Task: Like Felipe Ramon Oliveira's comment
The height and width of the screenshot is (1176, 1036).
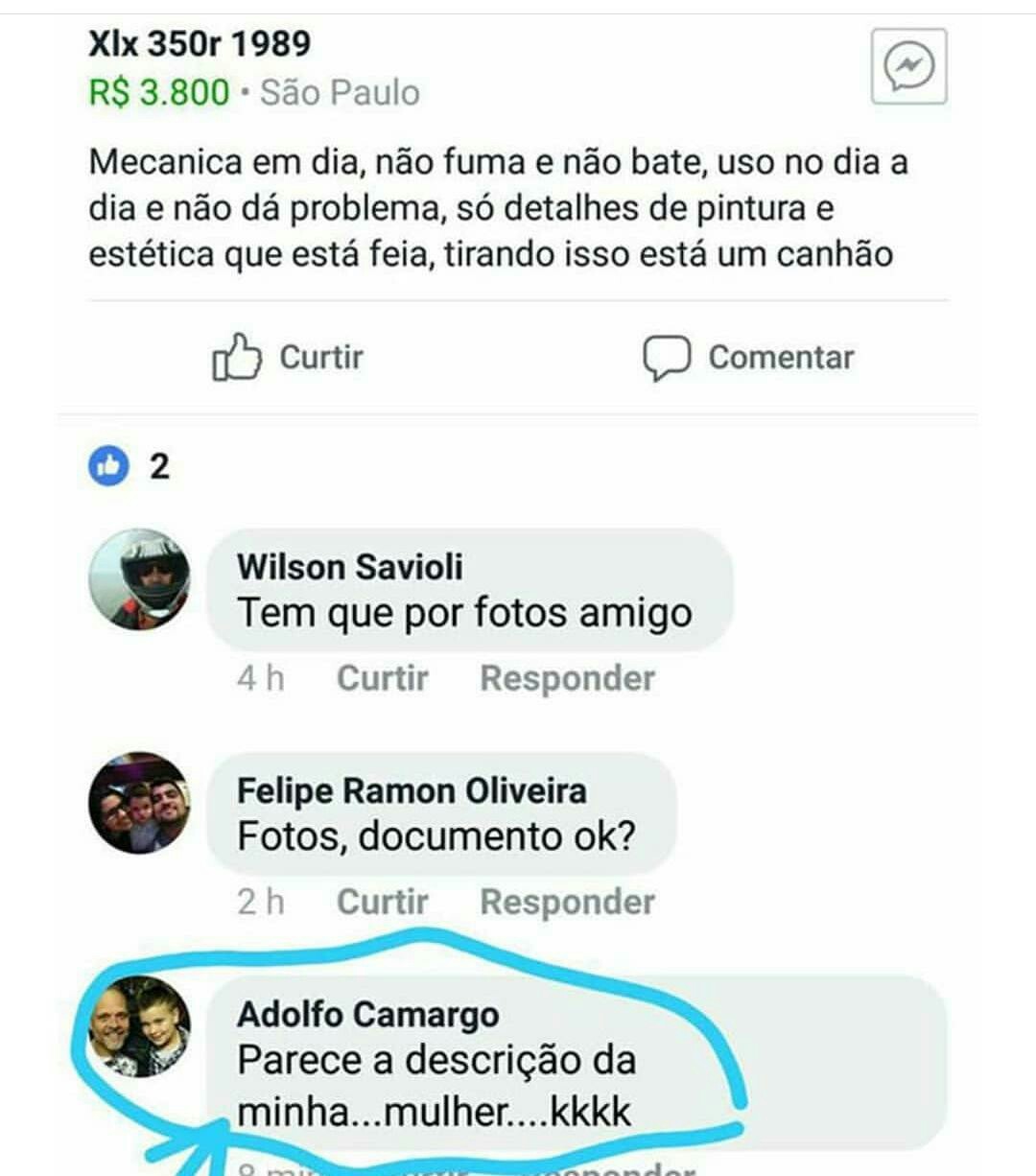Action: (x=382, y=902)
